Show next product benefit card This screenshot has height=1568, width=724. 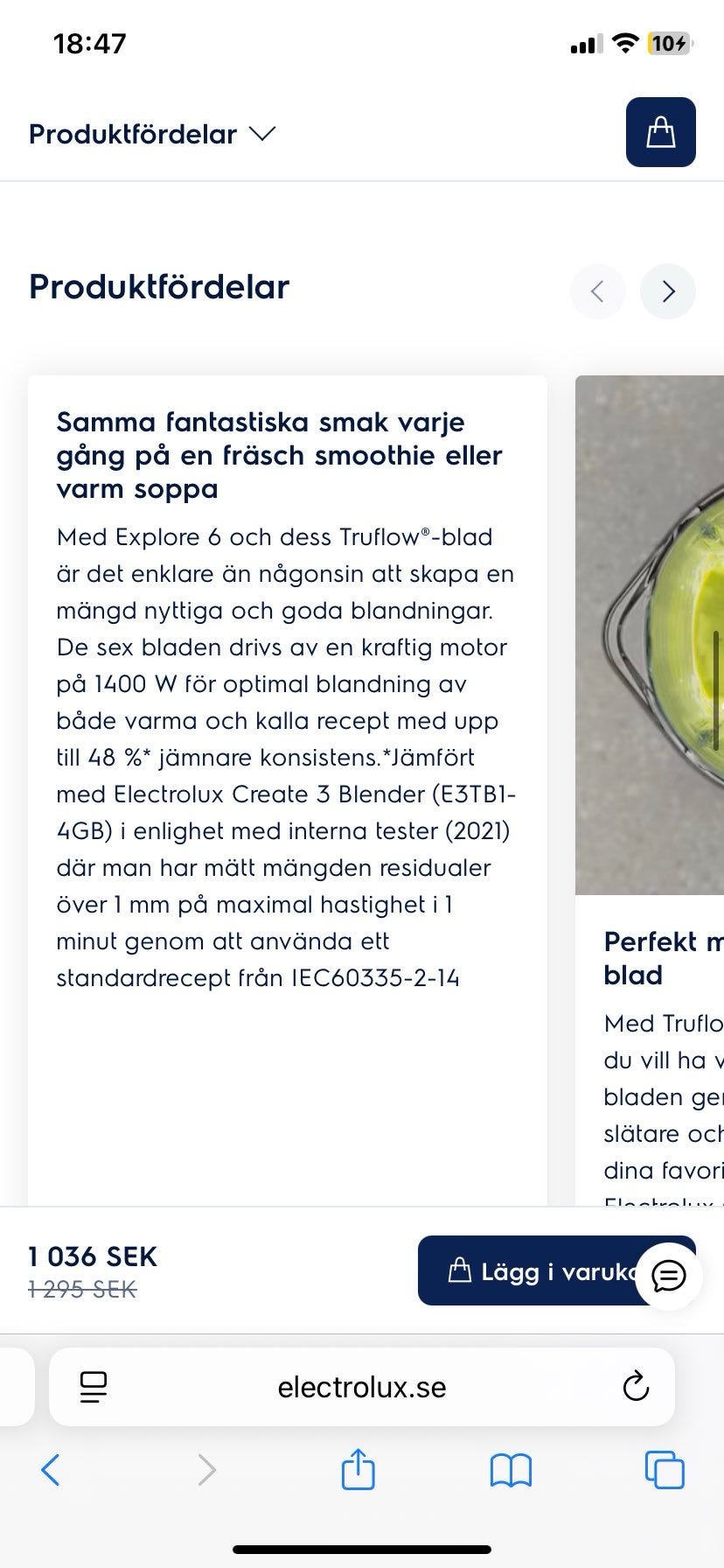668,291
